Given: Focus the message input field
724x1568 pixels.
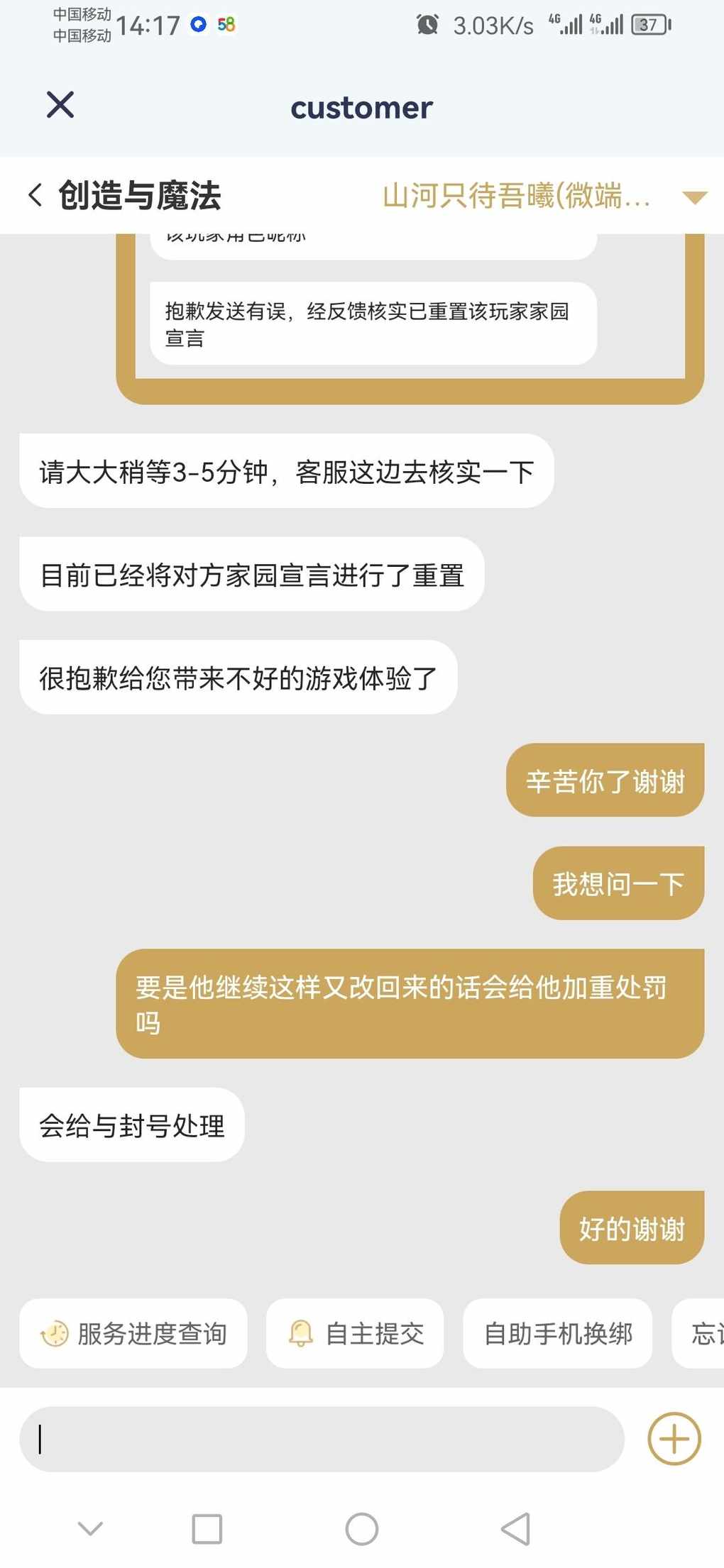Looking at the screenshot, I should 322,1440.
